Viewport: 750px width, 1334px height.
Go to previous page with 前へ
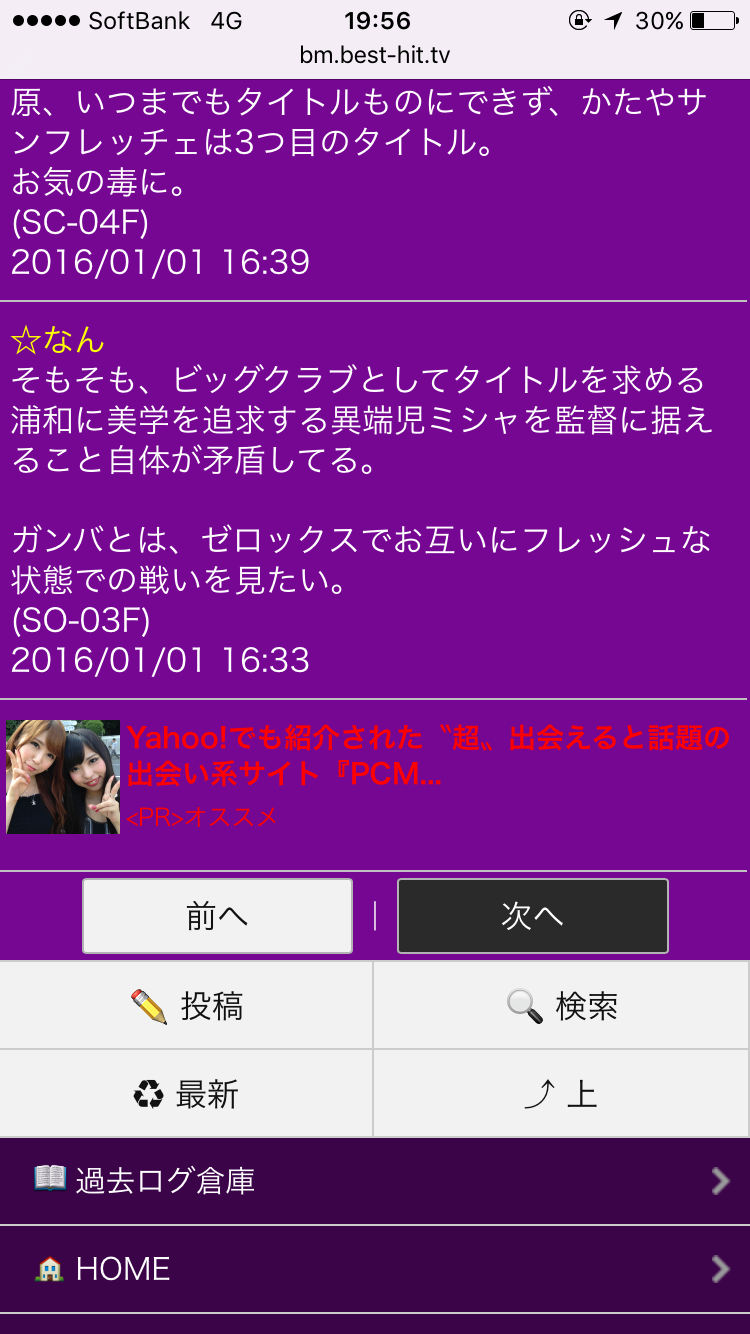coord(217,916)
